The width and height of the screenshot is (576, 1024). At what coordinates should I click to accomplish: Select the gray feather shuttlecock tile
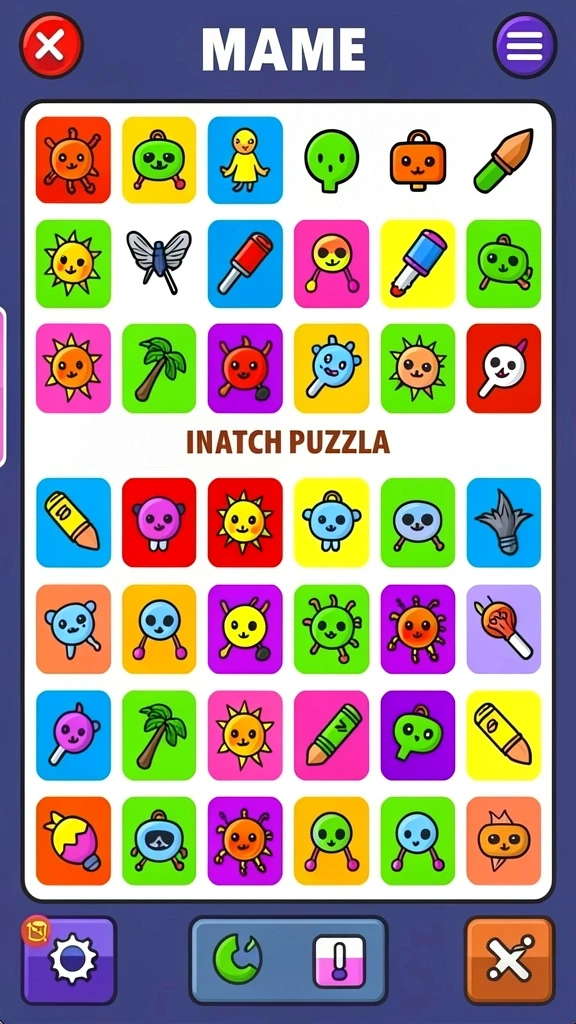(504, 522)
